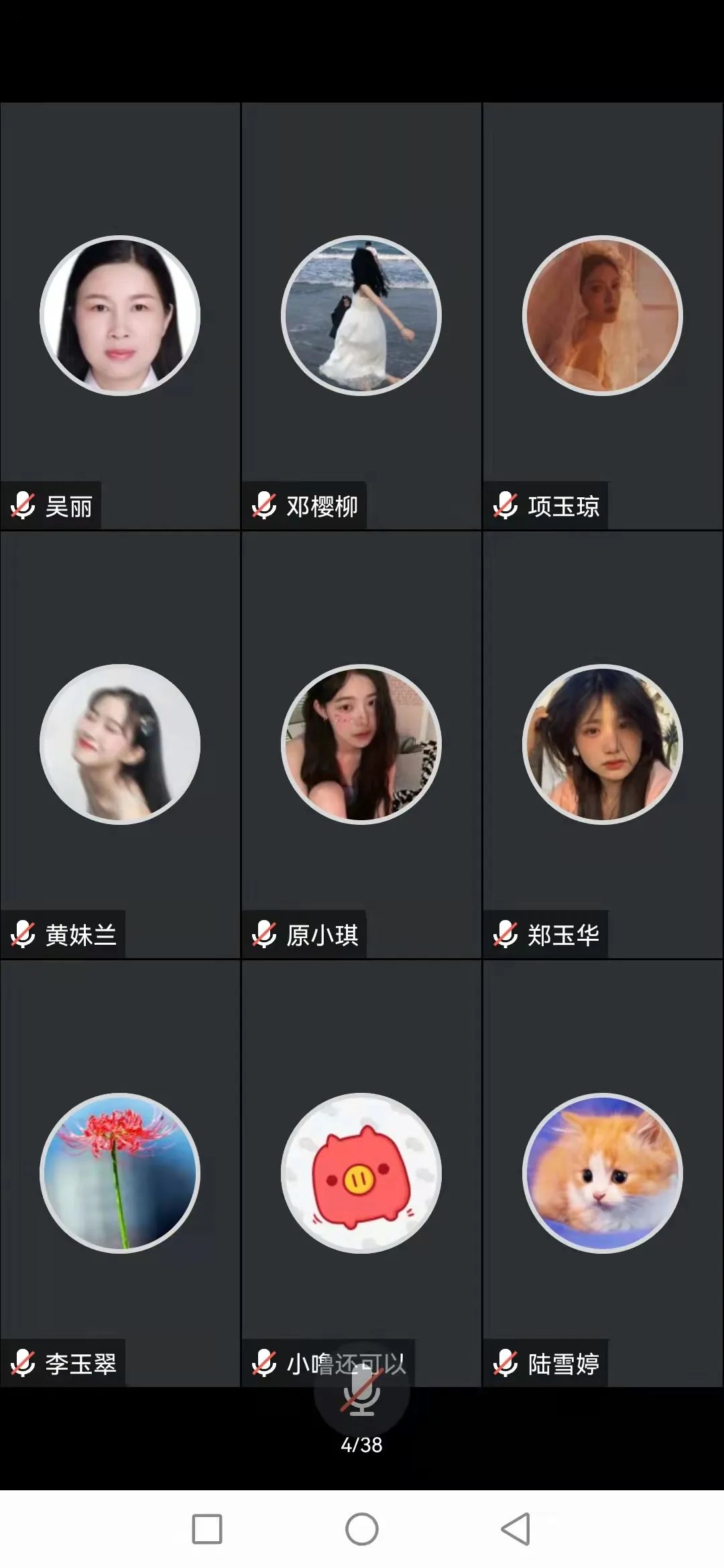Open recent apps with square button

tap(207, 1529)
